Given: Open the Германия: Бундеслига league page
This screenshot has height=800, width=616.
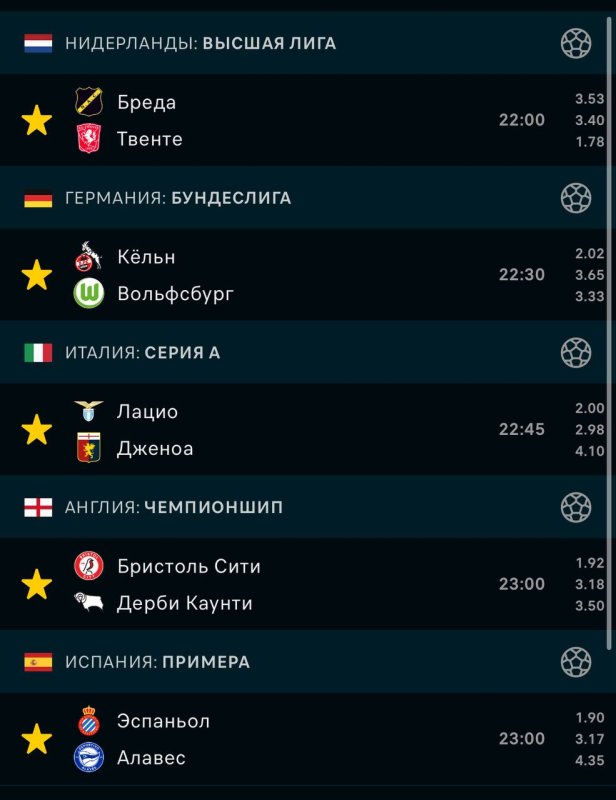Looking at the screenshot, I should tap(178, 198).
